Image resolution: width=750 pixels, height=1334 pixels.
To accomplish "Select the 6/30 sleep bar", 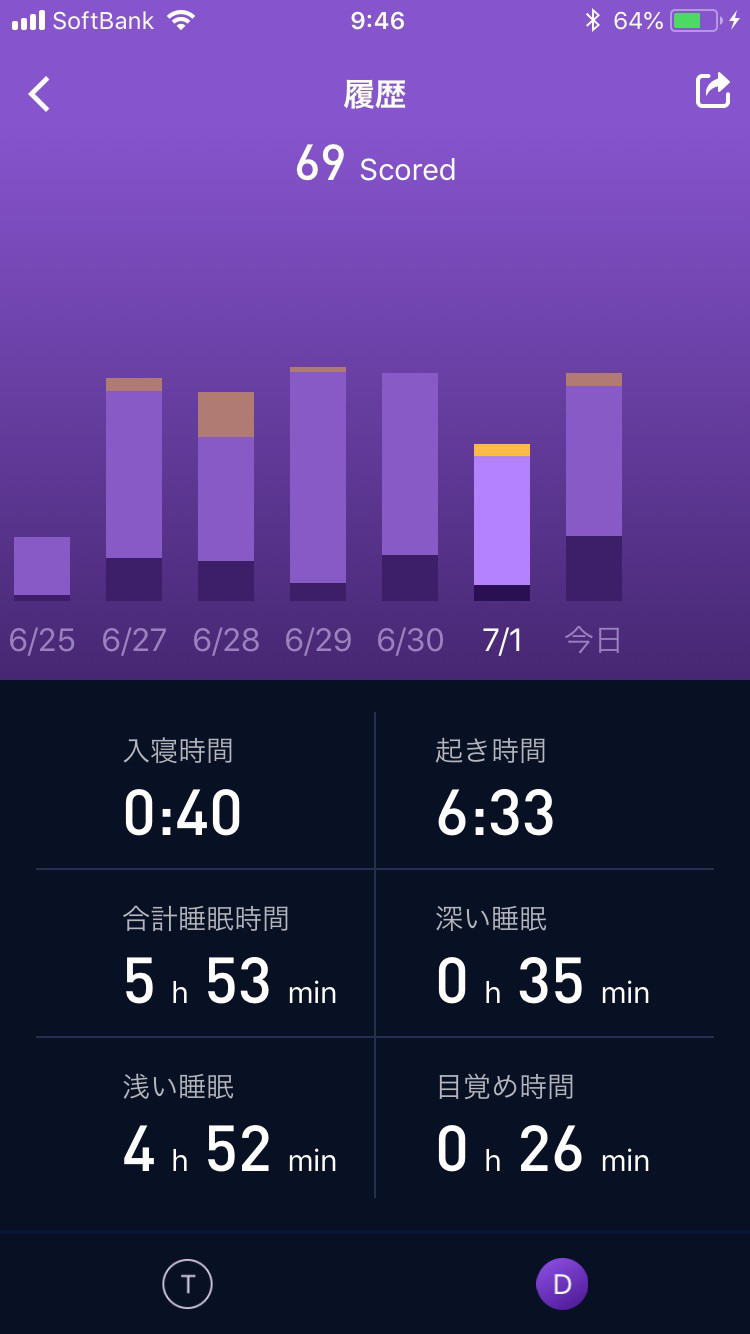I will coord(410,486).
